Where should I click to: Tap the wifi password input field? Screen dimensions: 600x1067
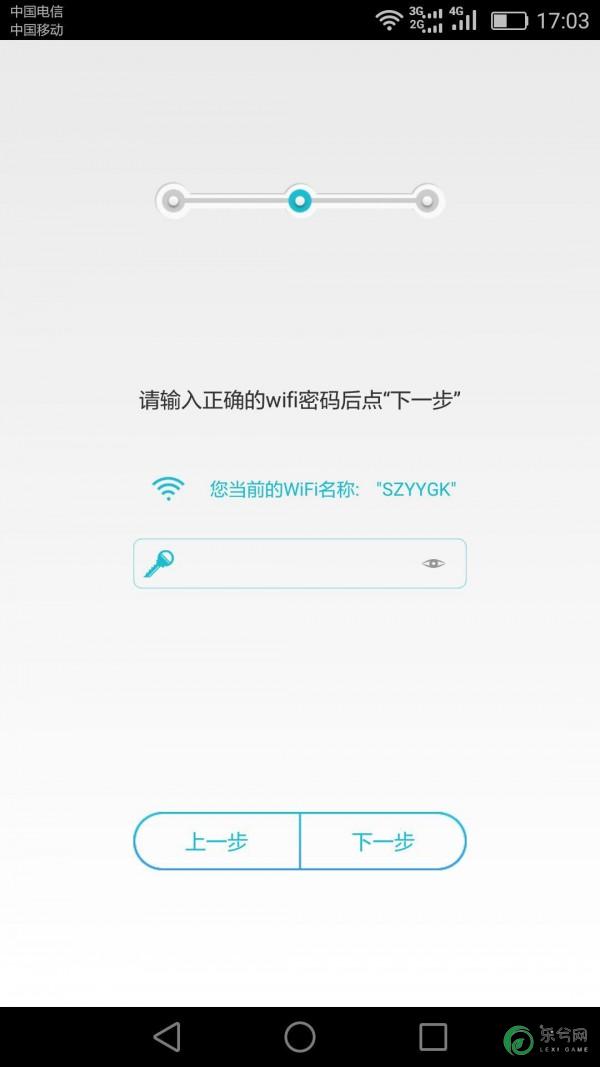[299, 563]
